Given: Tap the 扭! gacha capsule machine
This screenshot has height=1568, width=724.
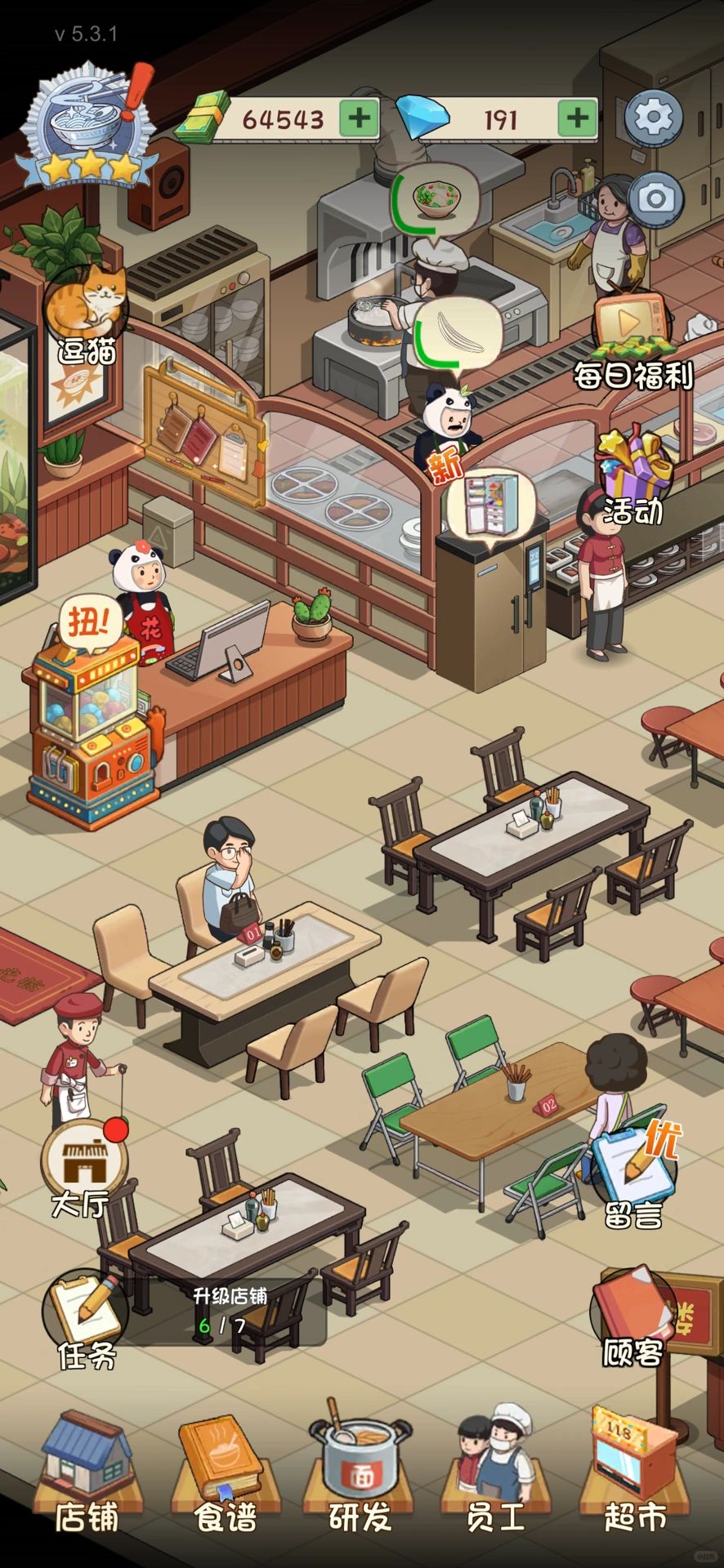Looking at the screenshot, I should tap(87, 719).
